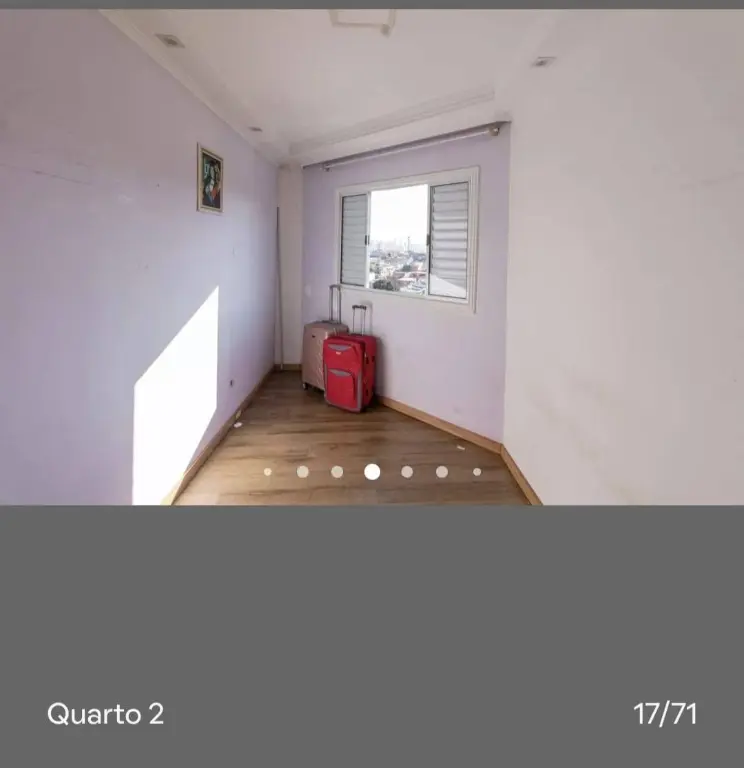Viewport: 744px width, 768px height.
Task: Tap the Quarto 2 room photo
Action: (372, 257)
